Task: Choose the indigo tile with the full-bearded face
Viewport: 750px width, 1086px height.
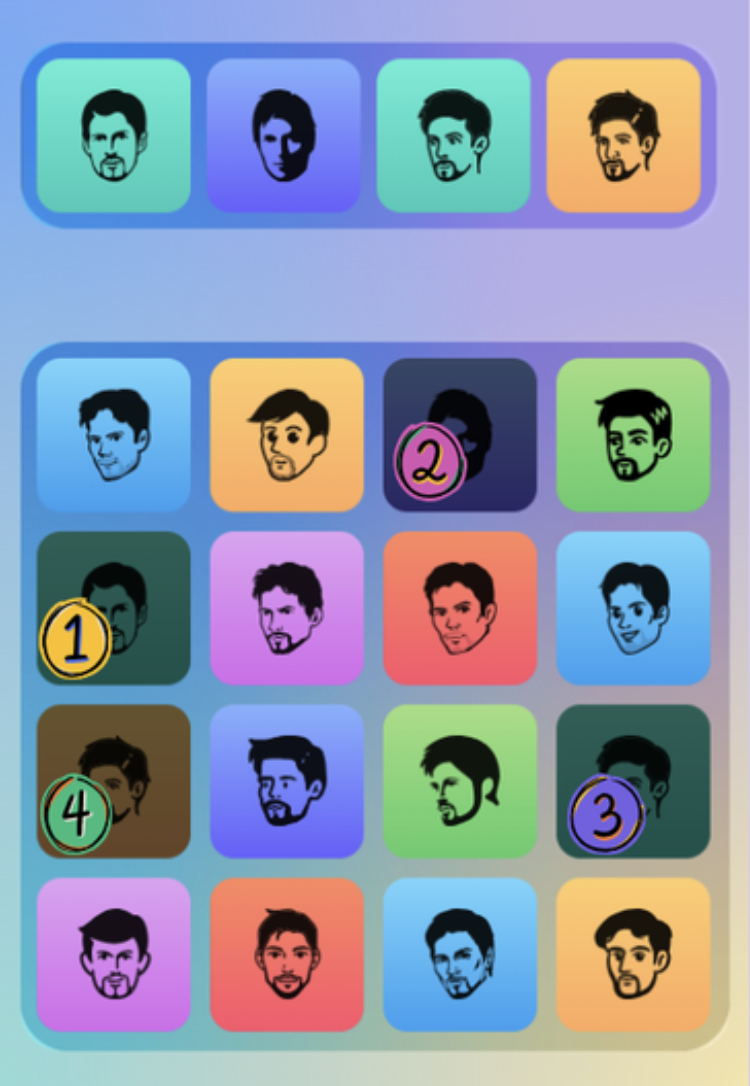Action: 287,781
